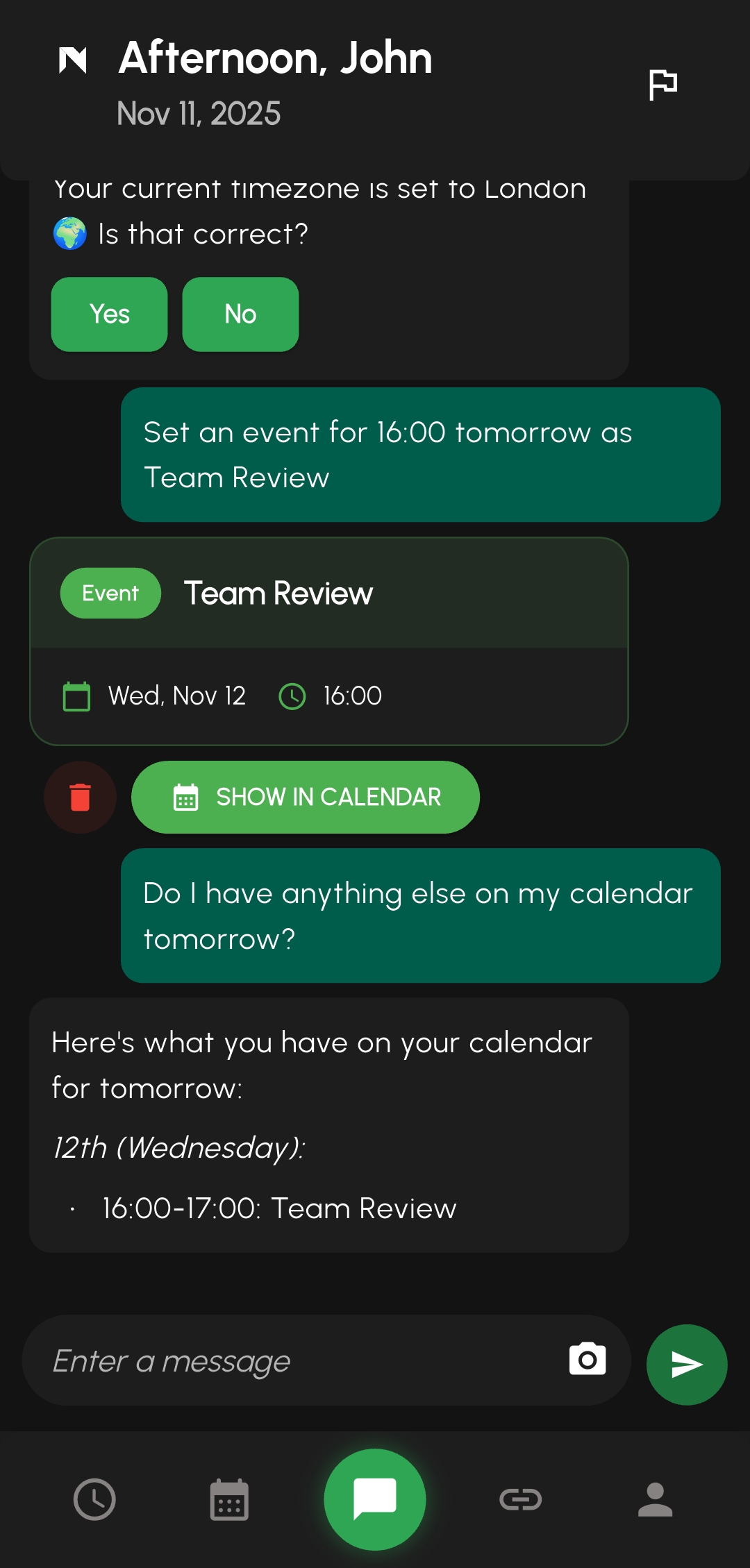
Task: Tap the app logo next to the greeting
Action: click(76, 58)
